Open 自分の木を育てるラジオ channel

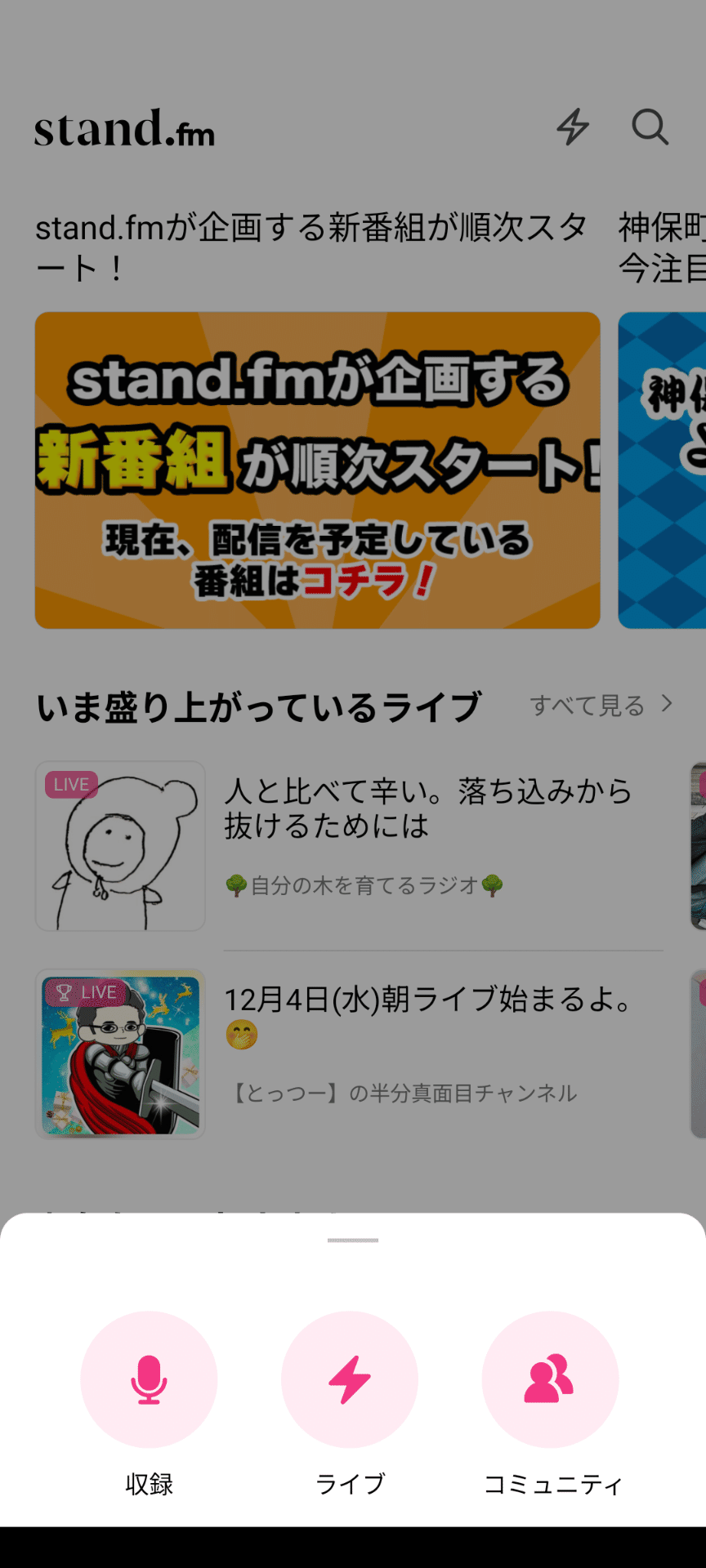[x=366, y=884]
